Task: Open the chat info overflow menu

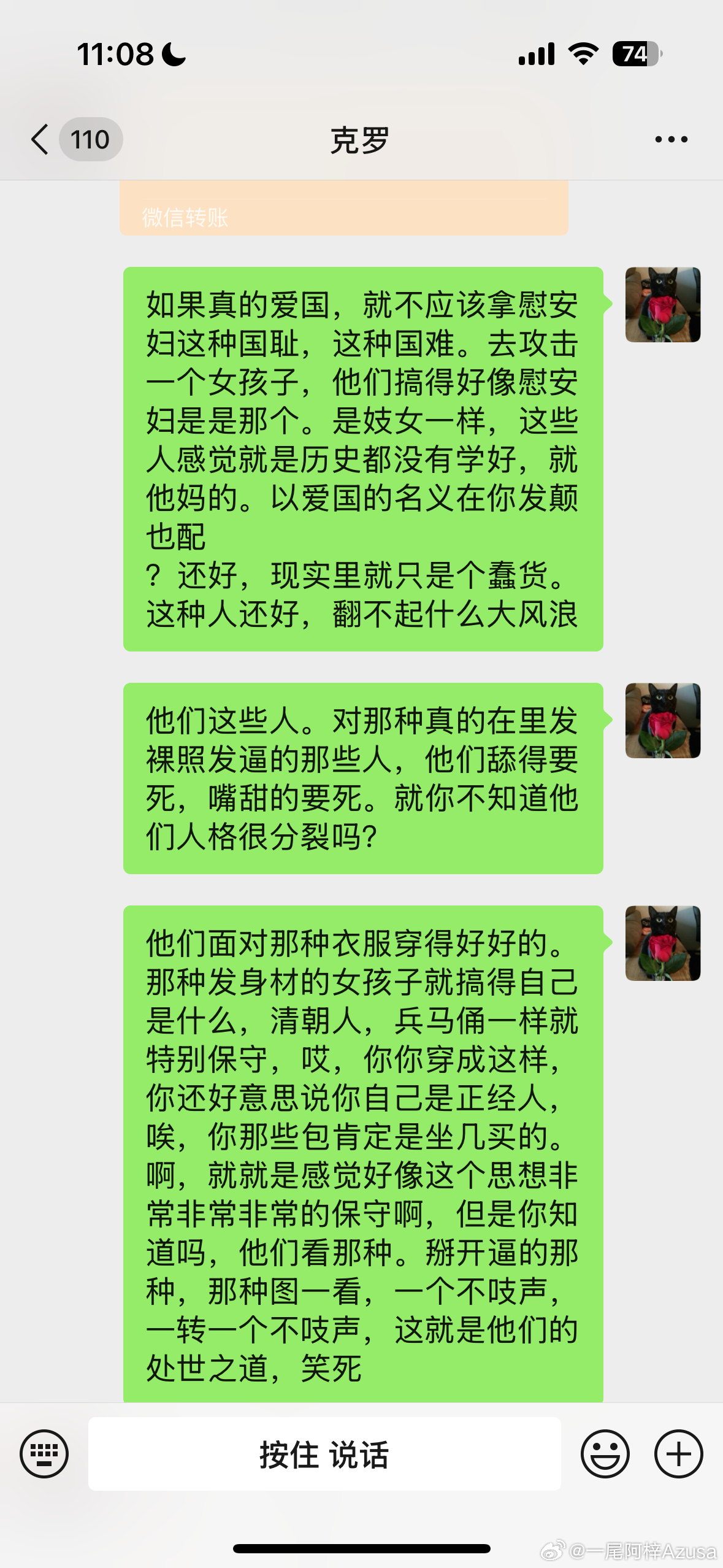Action: pyautogui.click(x=671, y=139)
